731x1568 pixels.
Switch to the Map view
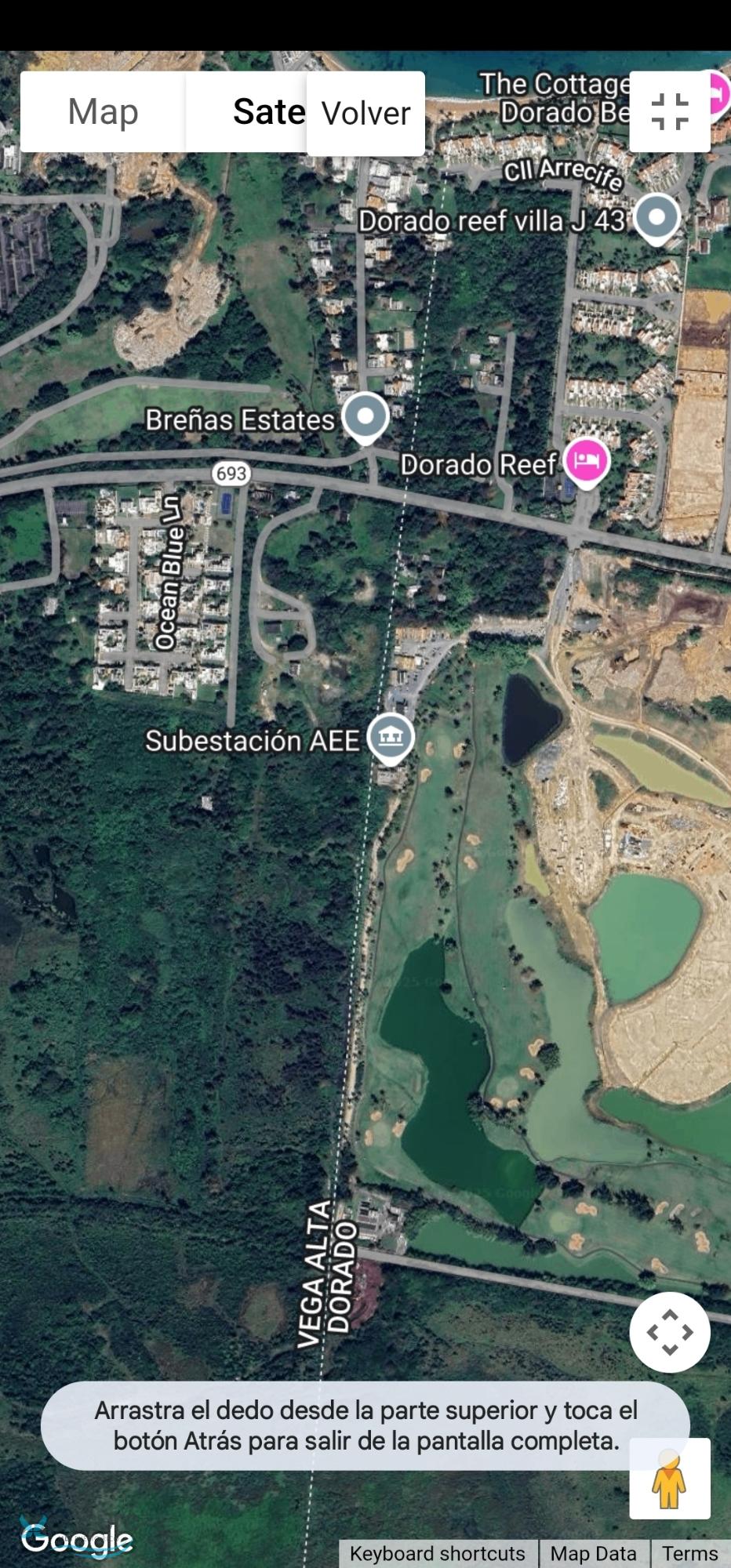pos(103,111)
